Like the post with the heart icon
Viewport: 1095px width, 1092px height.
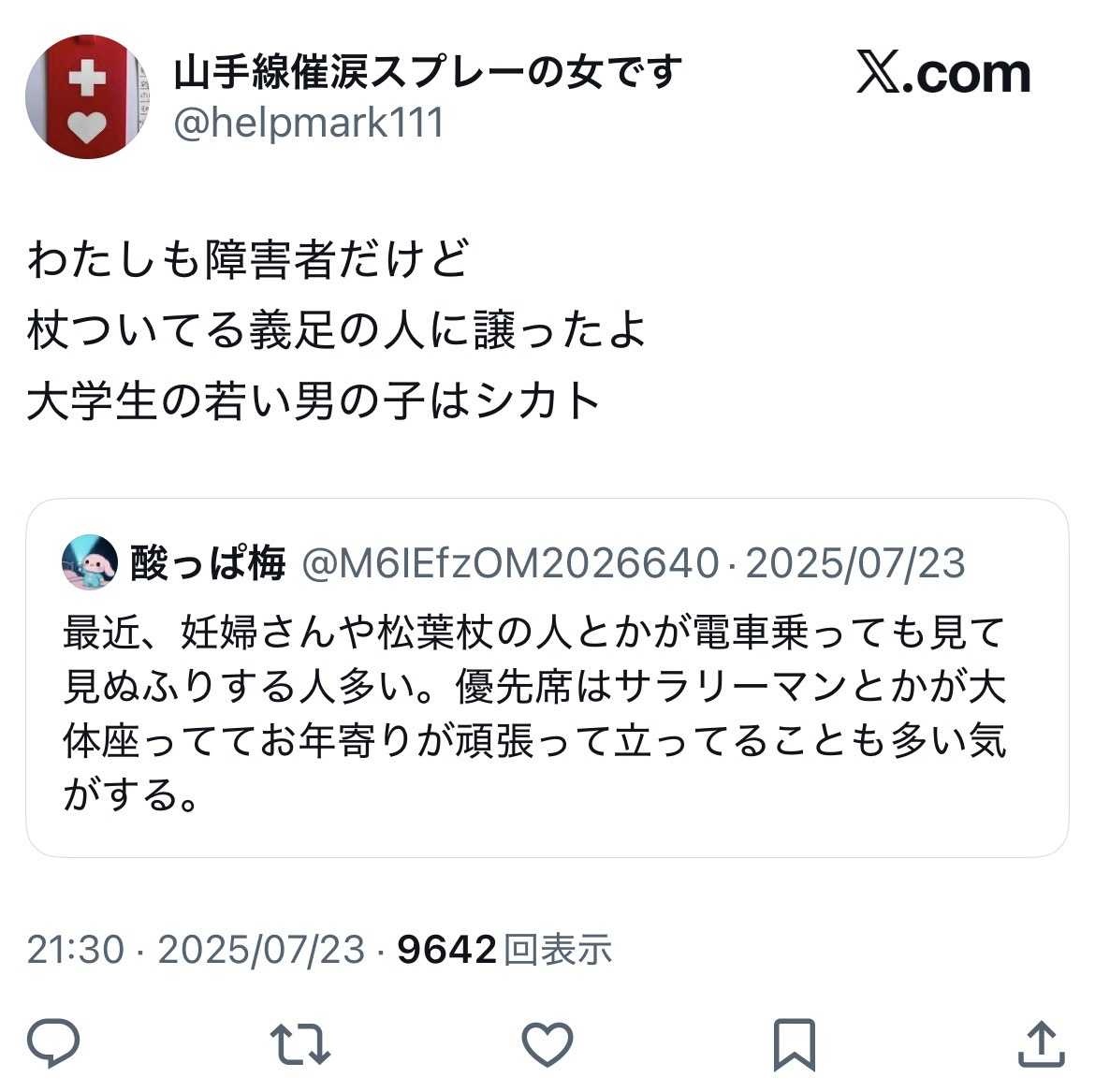[x=547, y=1042]
